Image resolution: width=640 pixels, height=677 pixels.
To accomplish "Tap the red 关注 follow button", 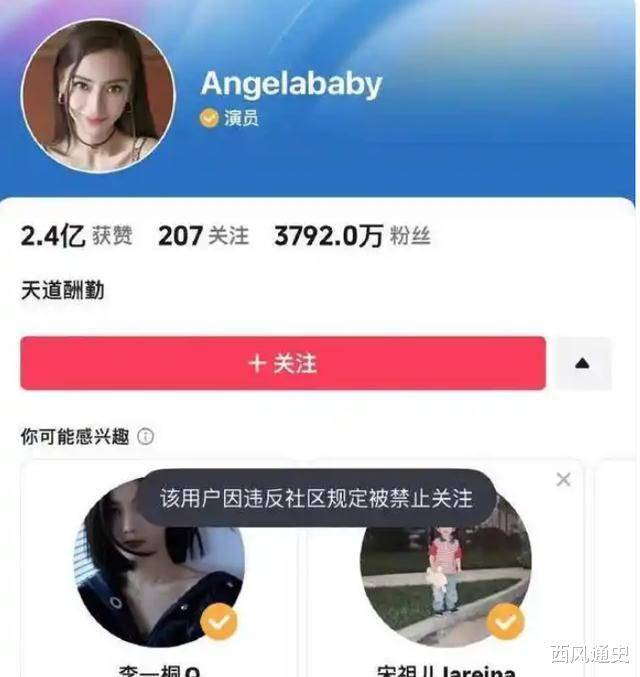I will (283, 363).
